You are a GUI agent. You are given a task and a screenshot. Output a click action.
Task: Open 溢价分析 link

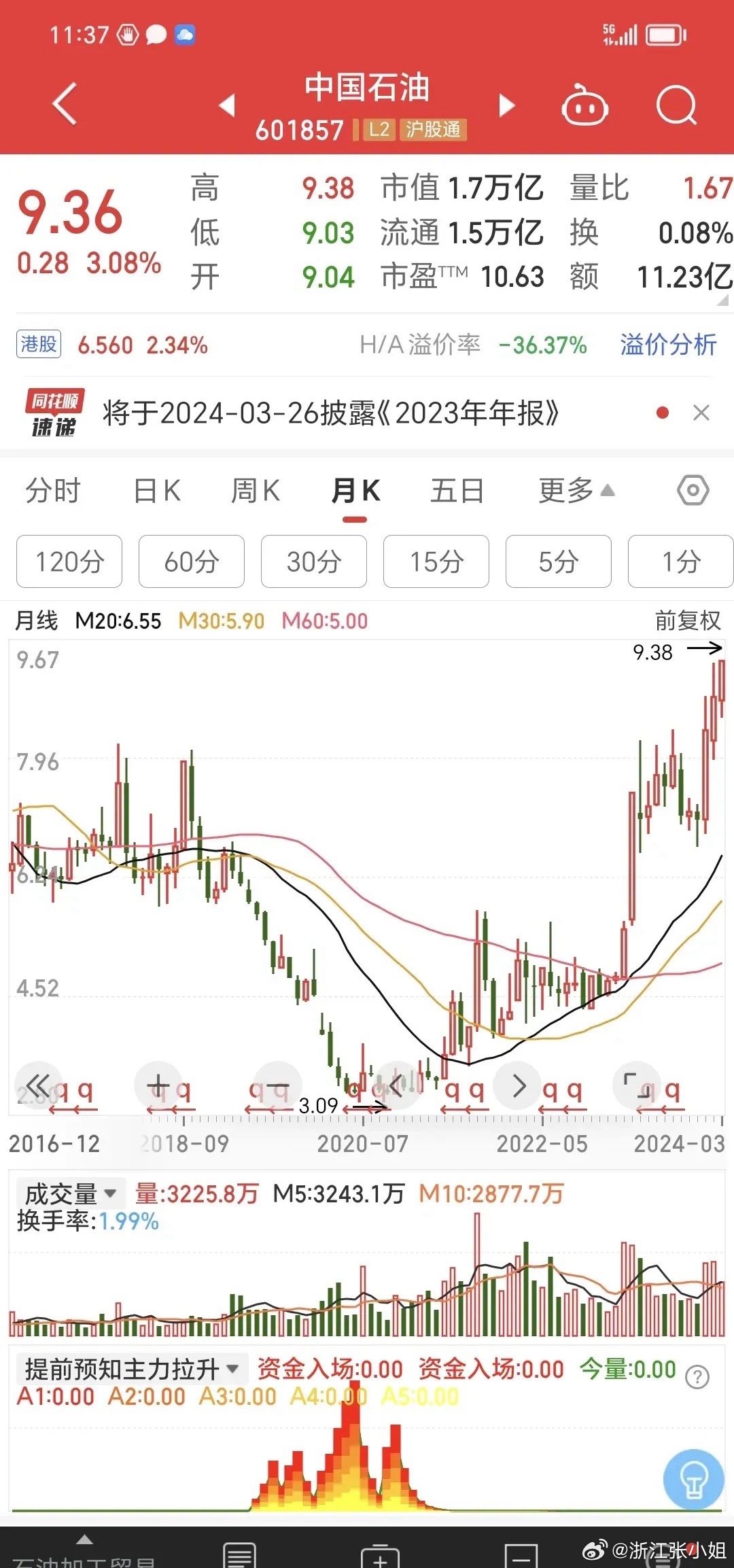point(668,345)
